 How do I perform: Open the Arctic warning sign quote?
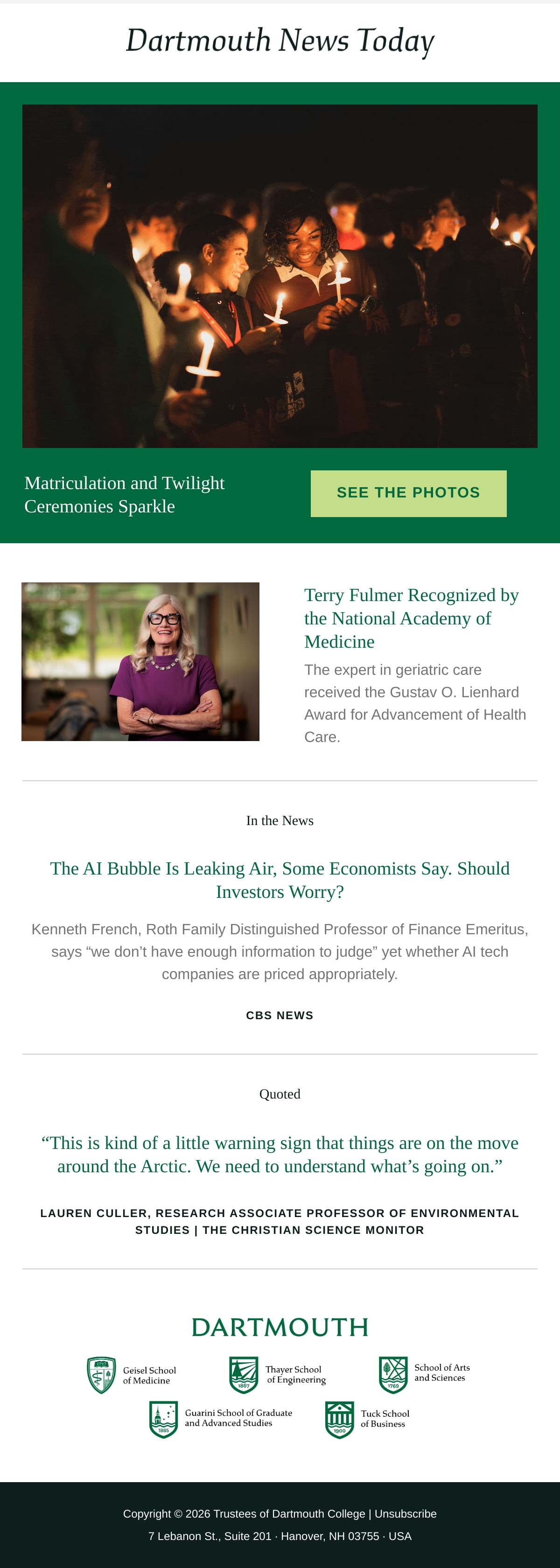click(x=280, y=1154)
